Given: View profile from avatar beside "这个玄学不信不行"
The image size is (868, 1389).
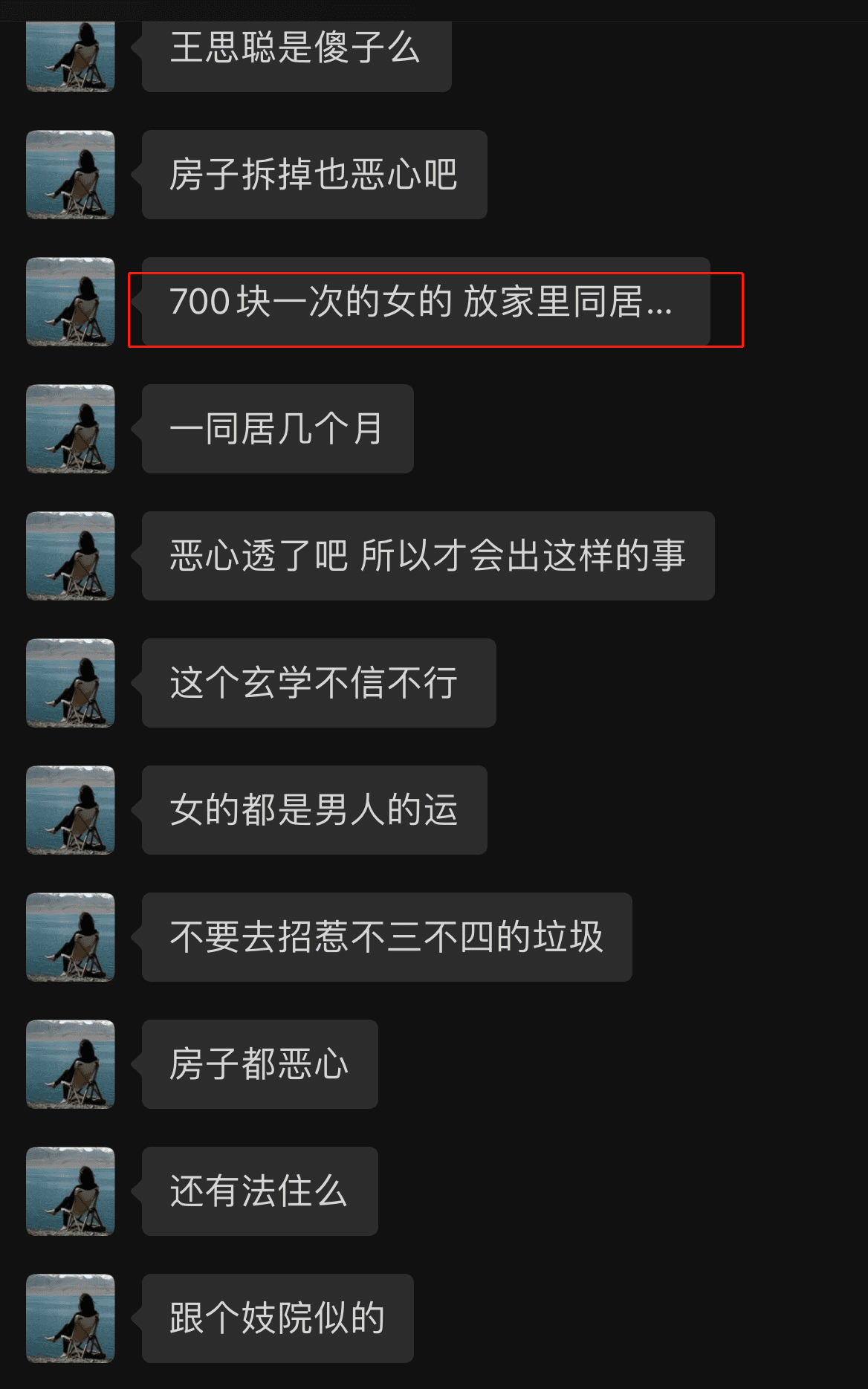Looking at the screenshot, I should click(x=71, y=683).
